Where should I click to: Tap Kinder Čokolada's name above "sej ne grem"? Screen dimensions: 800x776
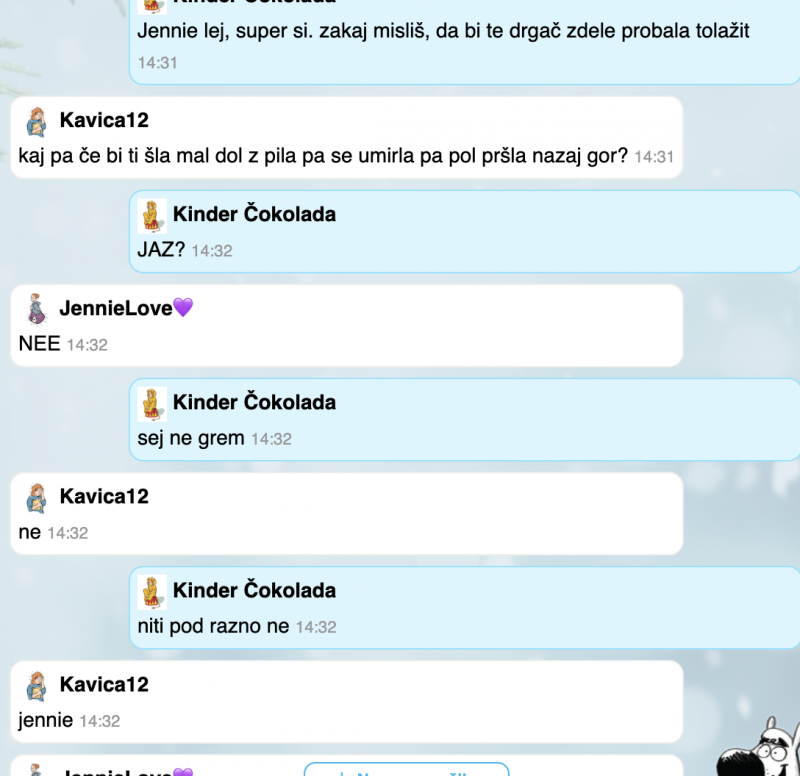[x=254, y=402]
